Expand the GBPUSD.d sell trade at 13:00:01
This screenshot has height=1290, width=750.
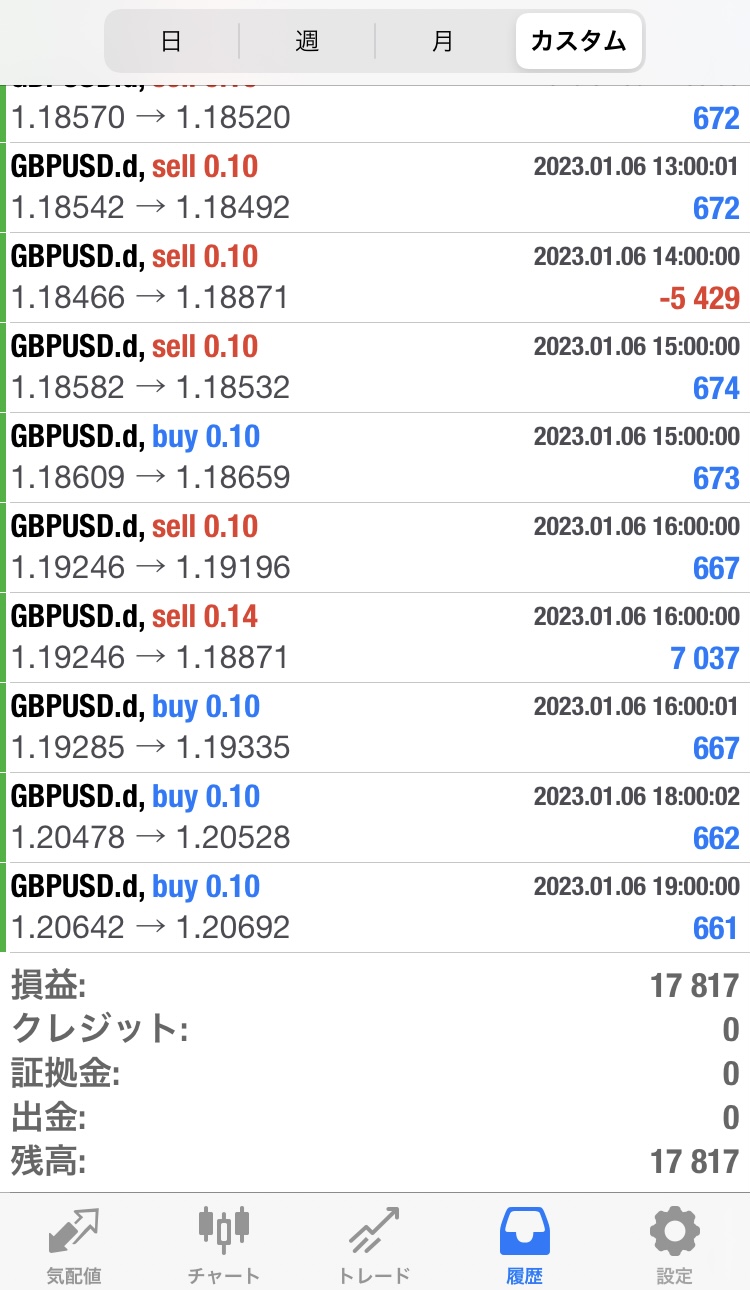[375, 188]
